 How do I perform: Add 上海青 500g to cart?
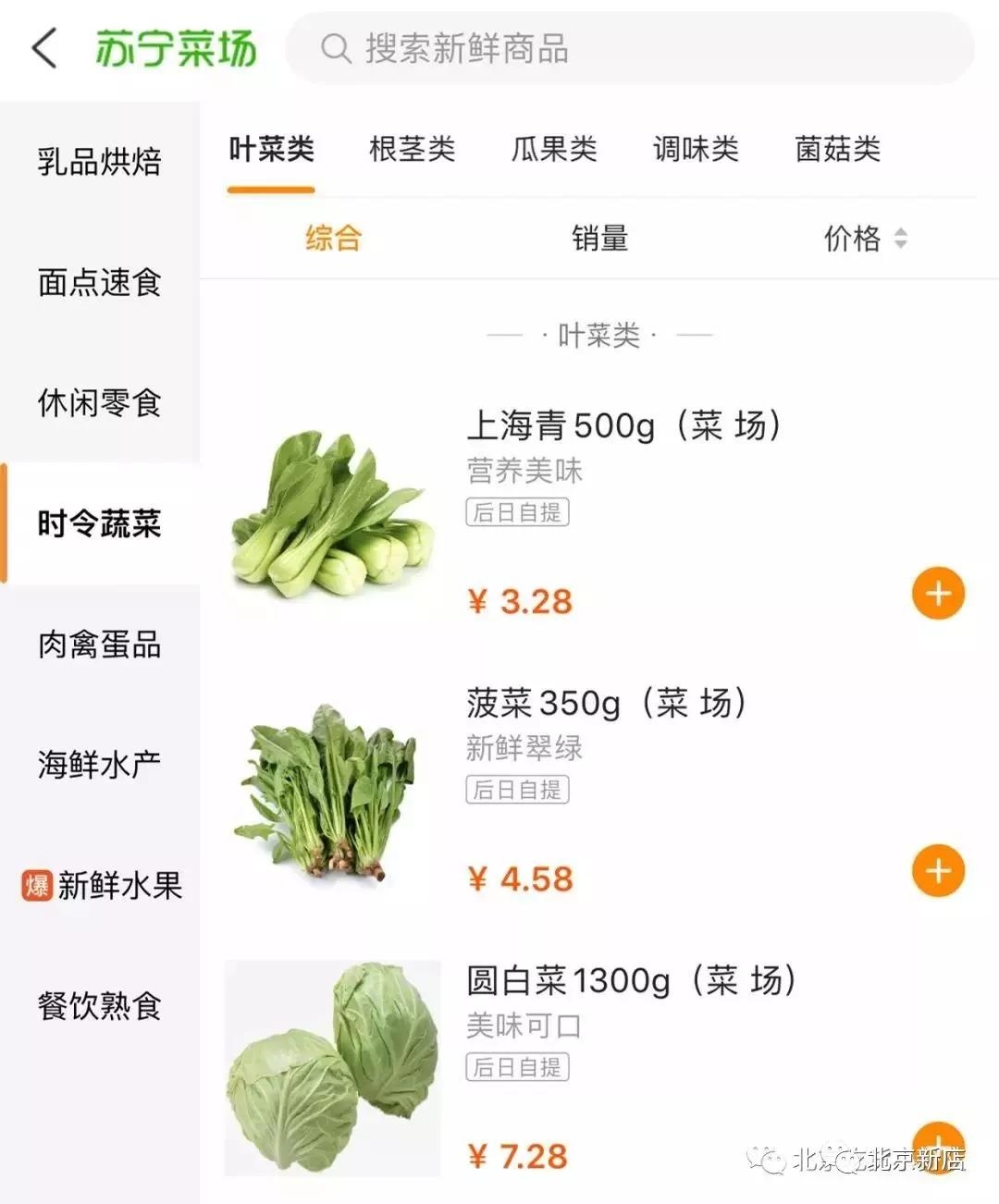938,594
